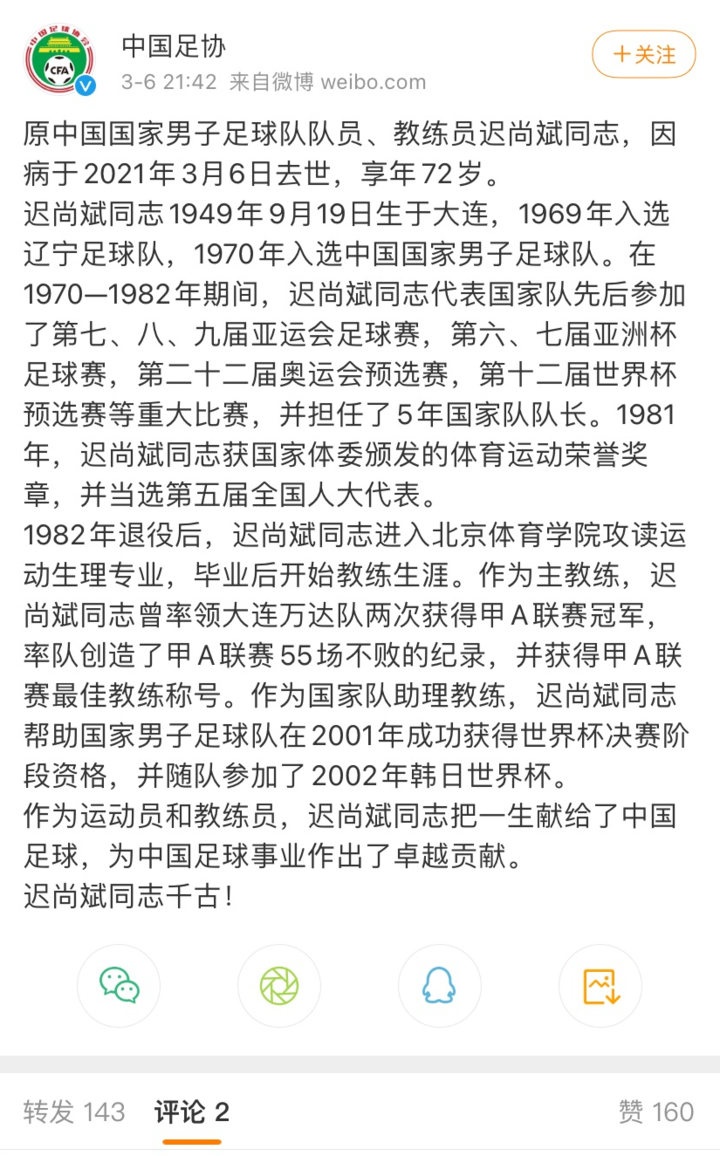Share this post to WeChat Moments
The image size is (720, 1156).
click(x=279, y=985)
